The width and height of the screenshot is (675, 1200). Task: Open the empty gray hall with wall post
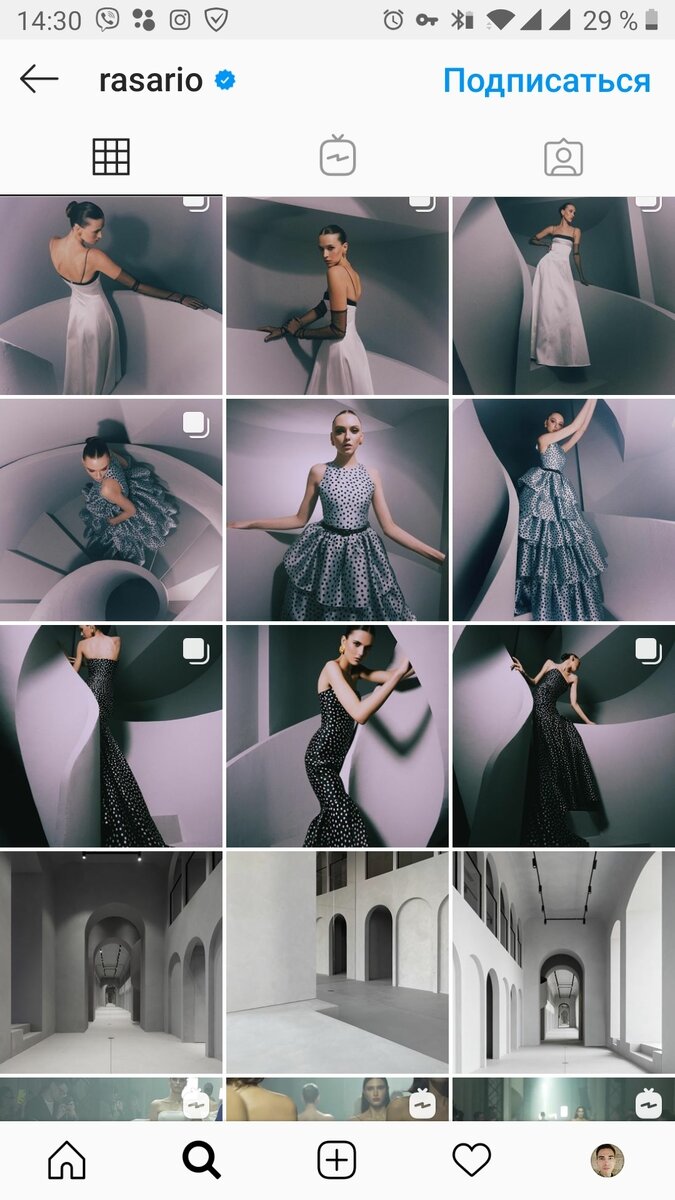pyautogui.click(x=337, y=962)
